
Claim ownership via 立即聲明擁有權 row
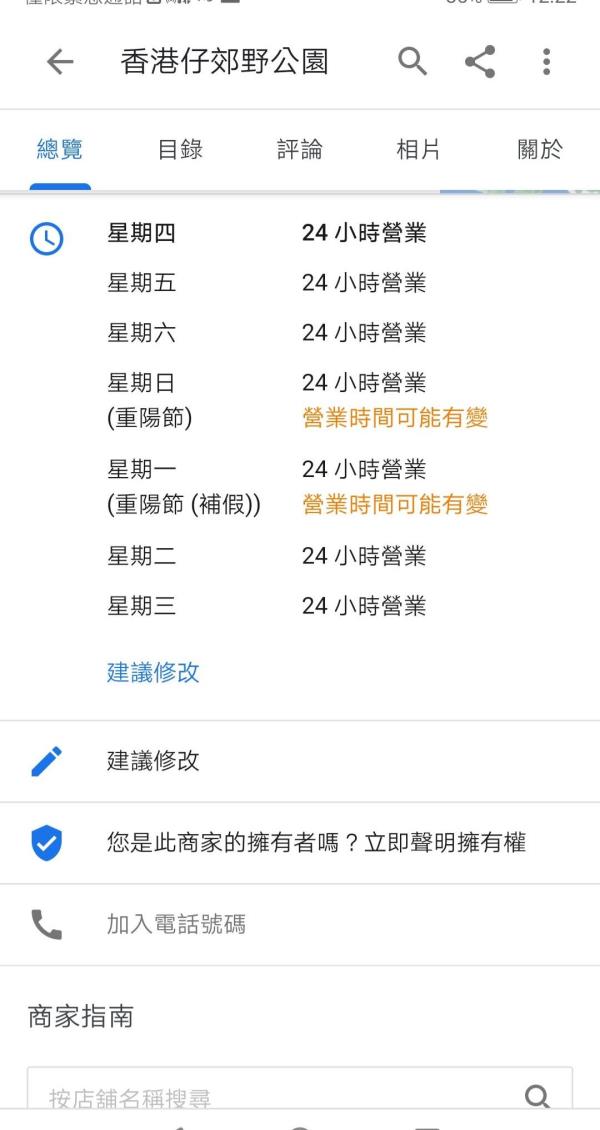(300, 842)
